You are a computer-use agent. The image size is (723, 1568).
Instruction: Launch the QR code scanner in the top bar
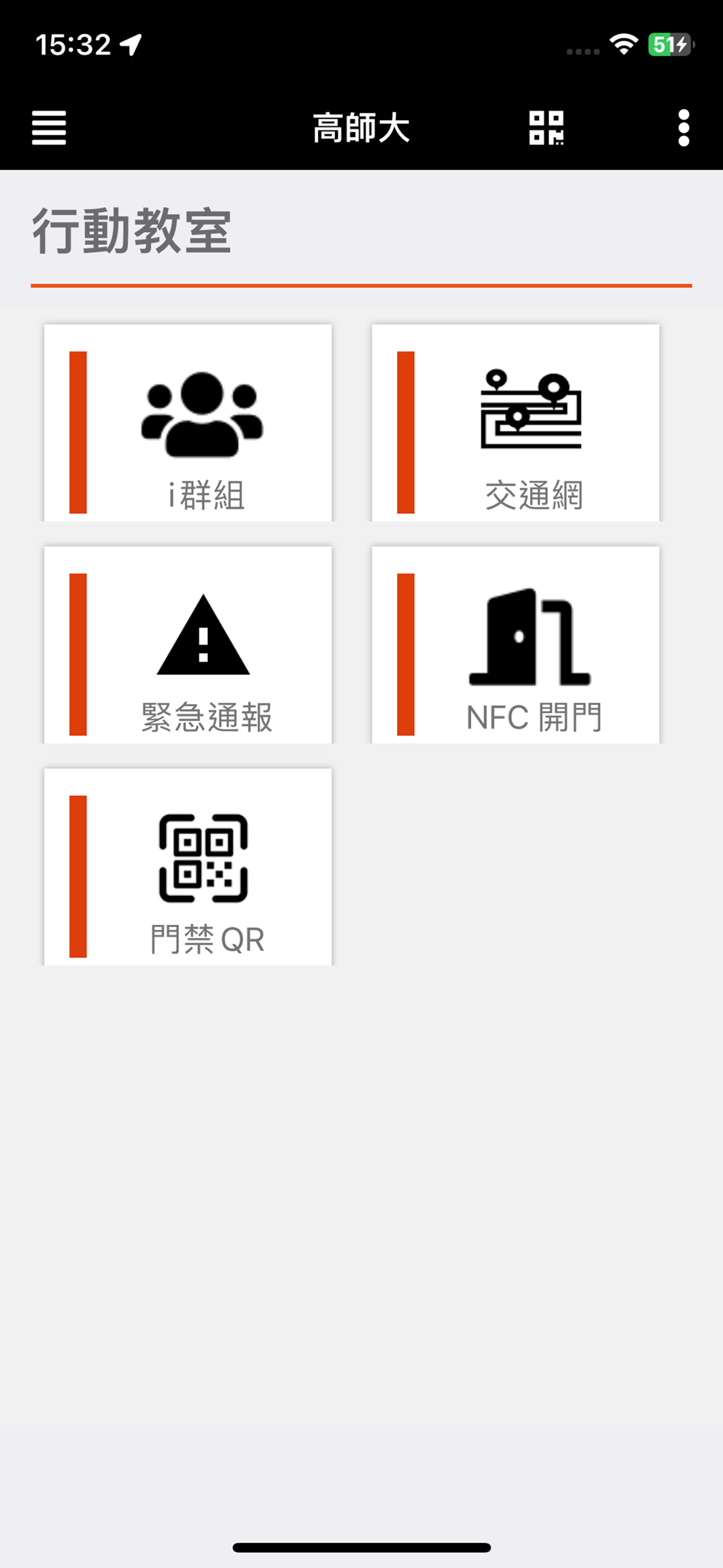[x=547, y=128]
